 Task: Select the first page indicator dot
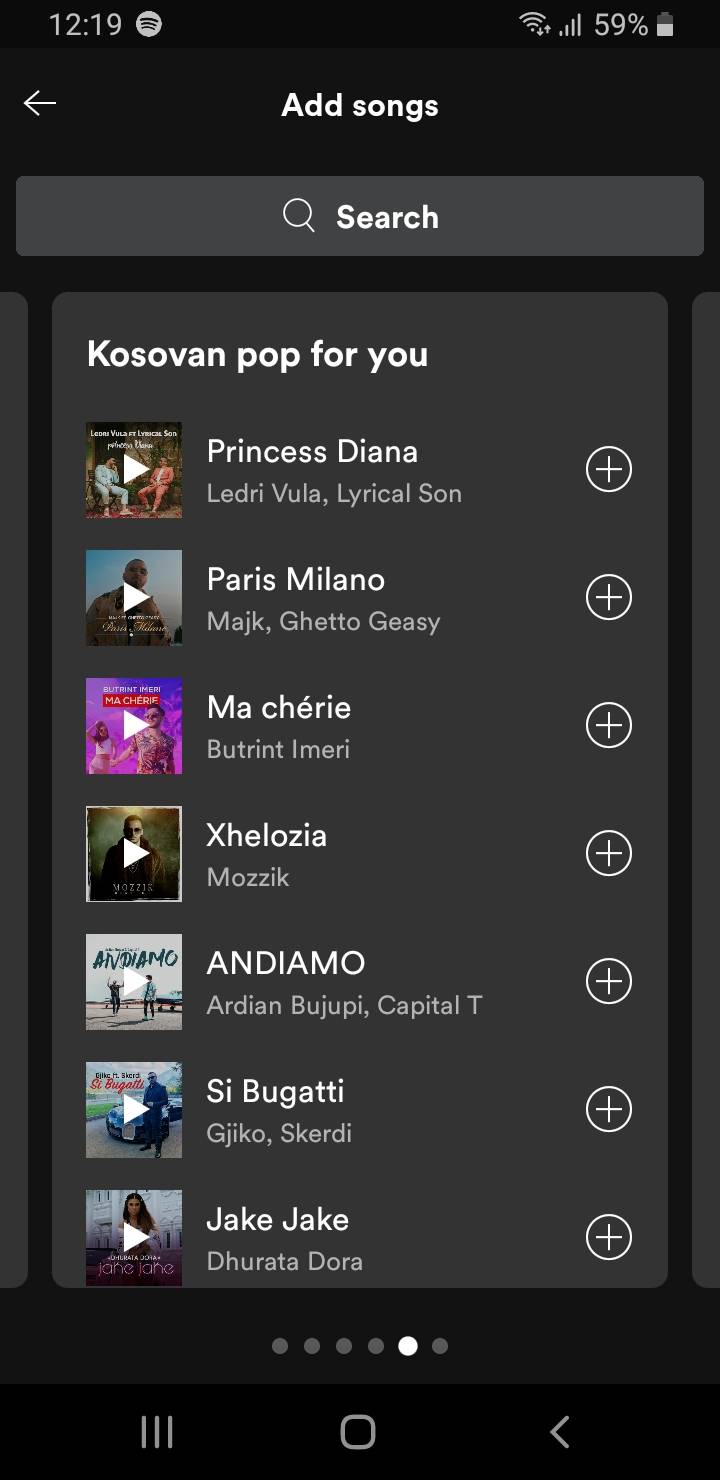point(280,1346)
